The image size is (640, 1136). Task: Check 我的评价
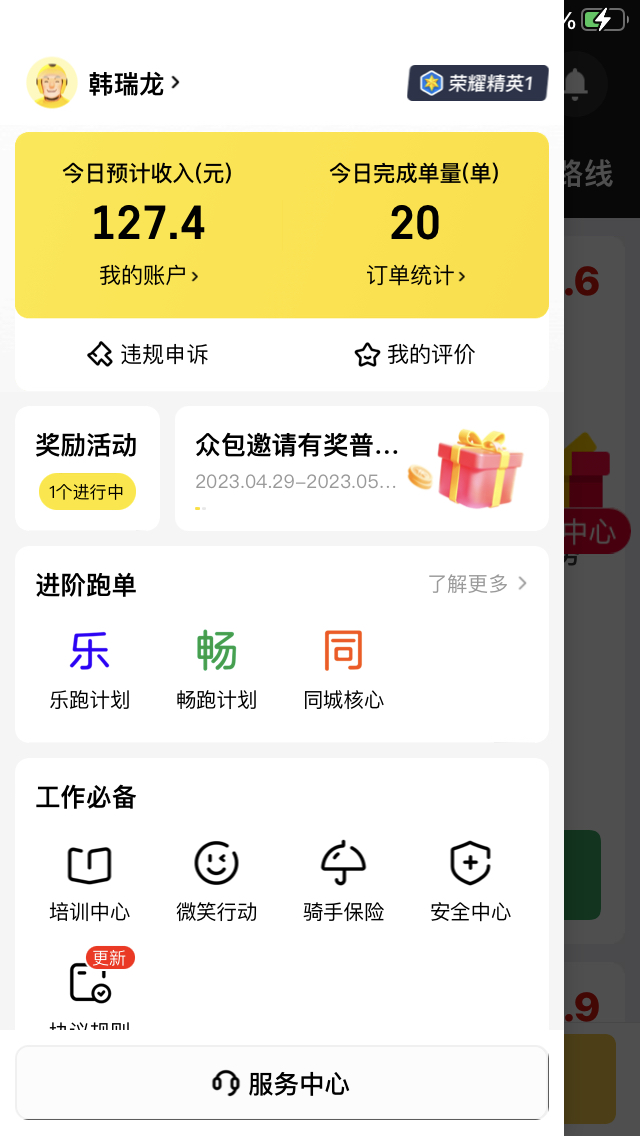click(x=415, y=354)
